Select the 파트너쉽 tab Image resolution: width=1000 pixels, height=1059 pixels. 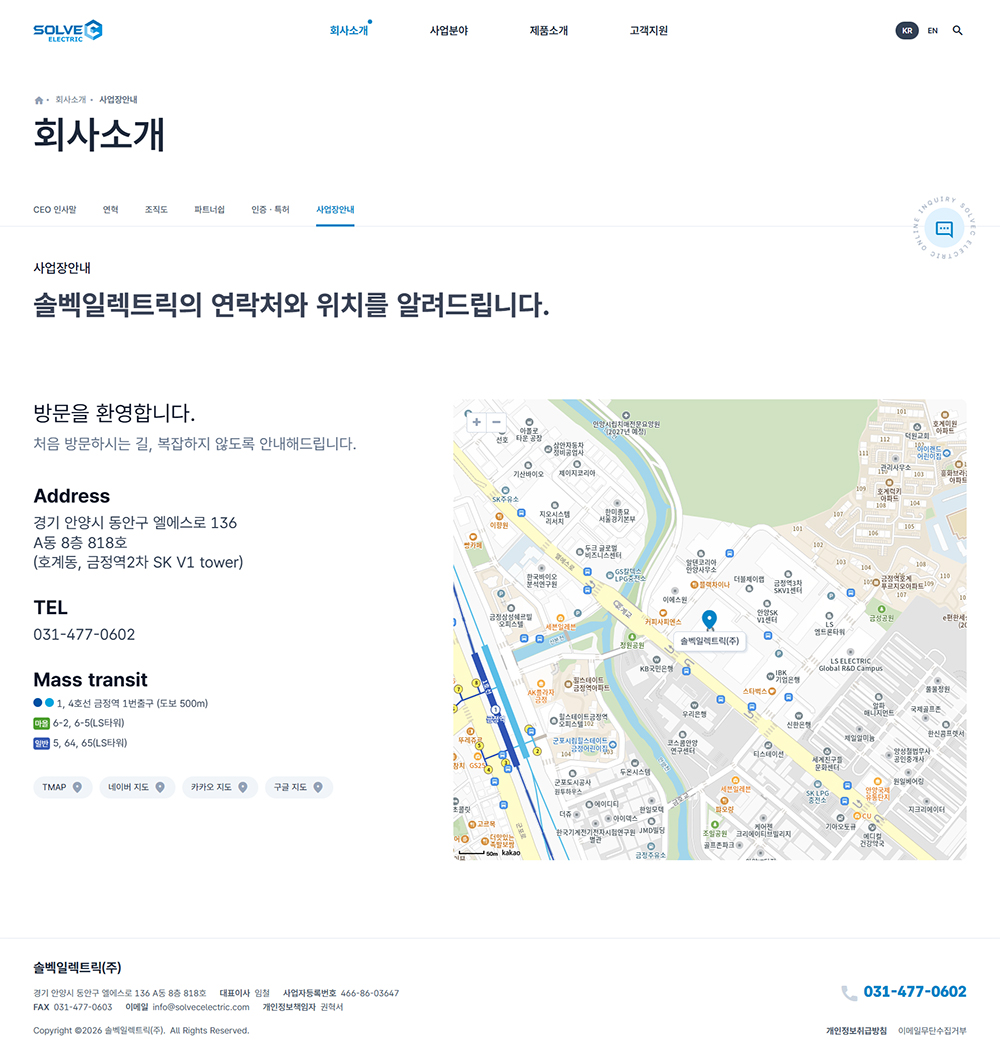[209, 210]
